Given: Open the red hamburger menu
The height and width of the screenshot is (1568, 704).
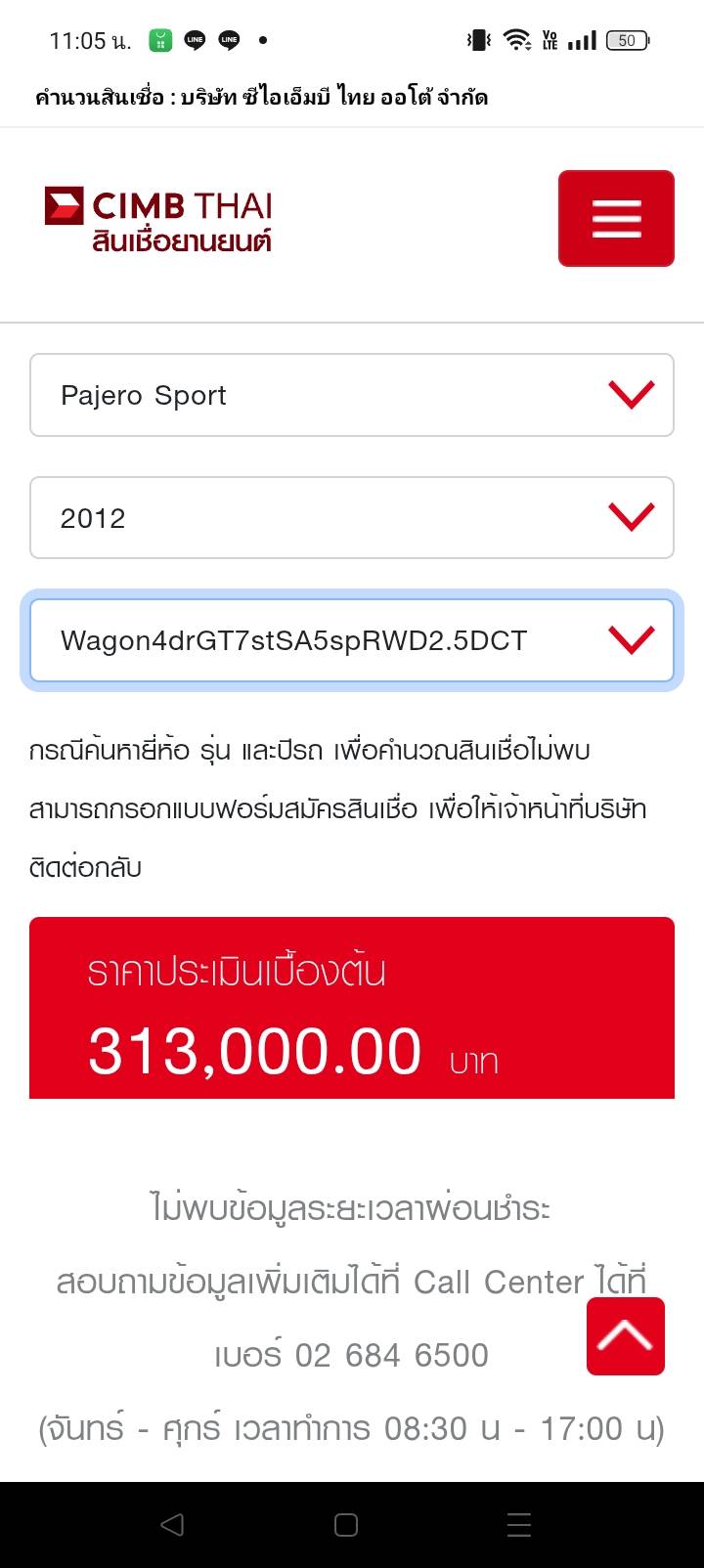Looking at the screenshot, I should pos(616,218).
